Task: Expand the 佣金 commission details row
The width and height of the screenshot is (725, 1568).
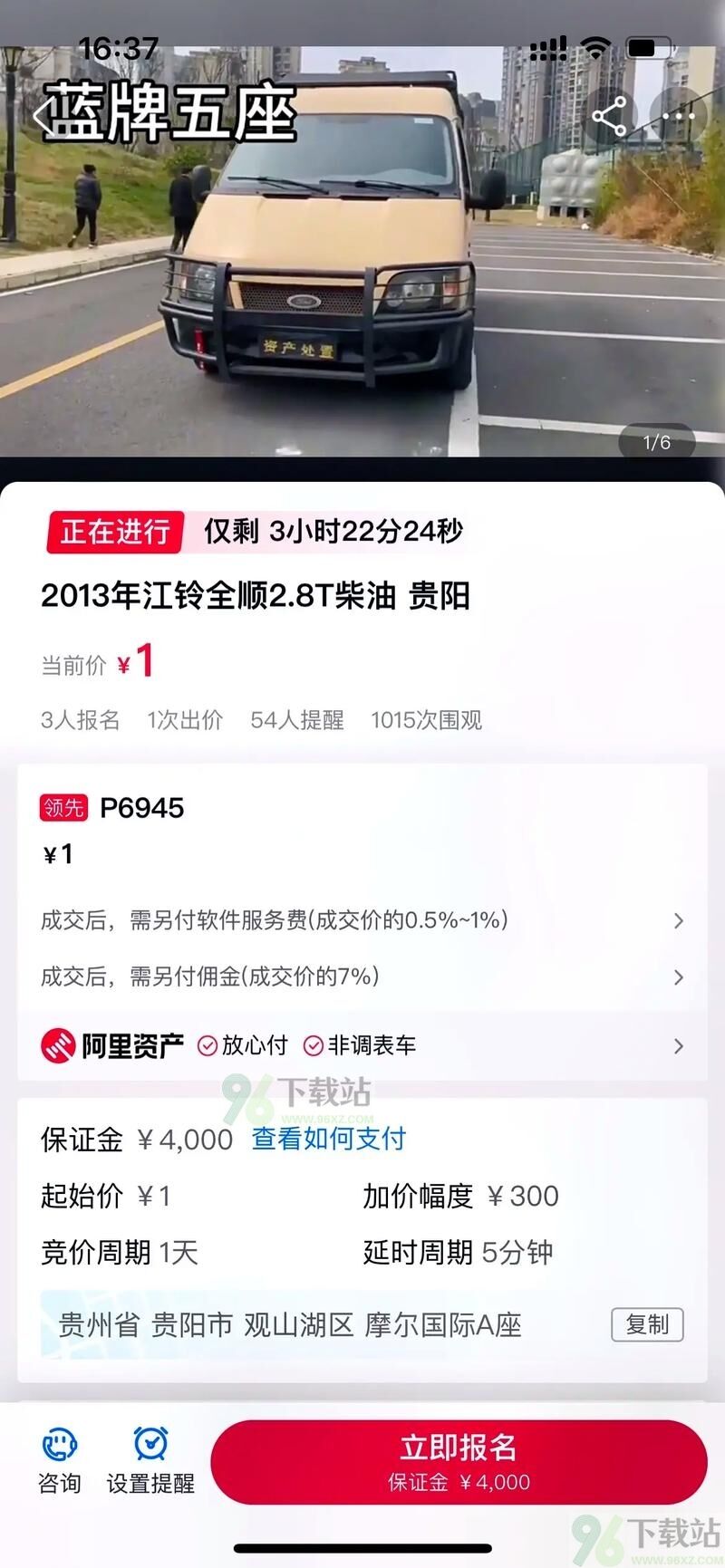Action: [362, 976]
